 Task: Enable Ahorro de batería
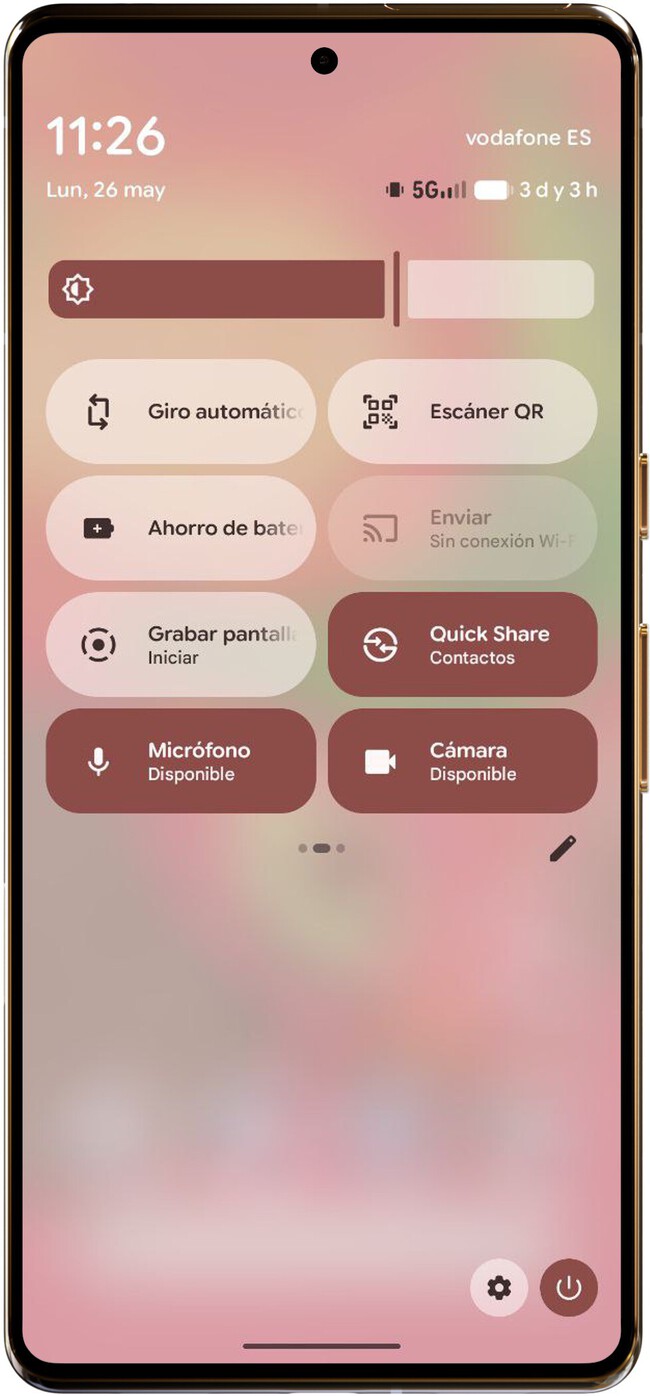(181, 528)
